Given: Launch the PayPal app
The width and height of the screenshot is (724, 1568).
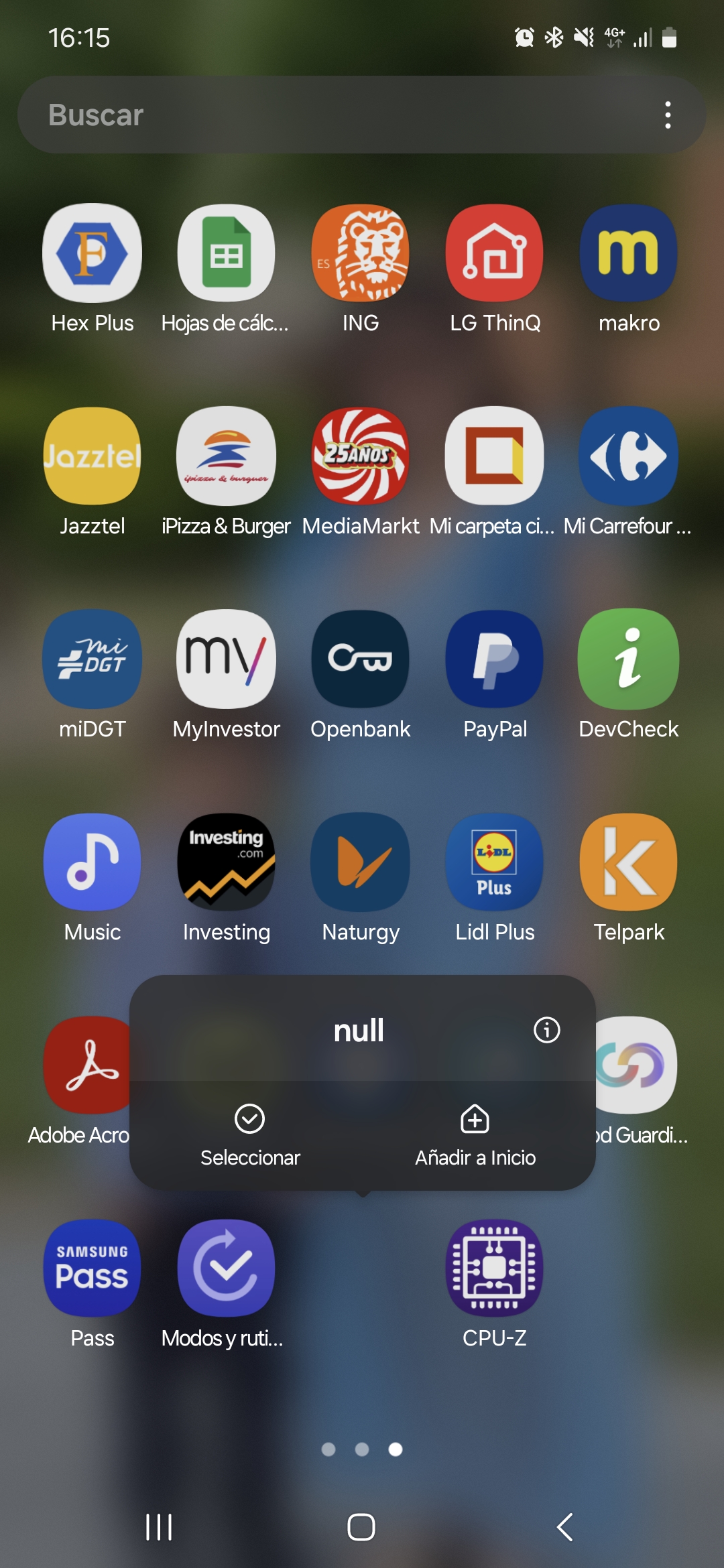Looking at the screenshot, I should (494, 659).
